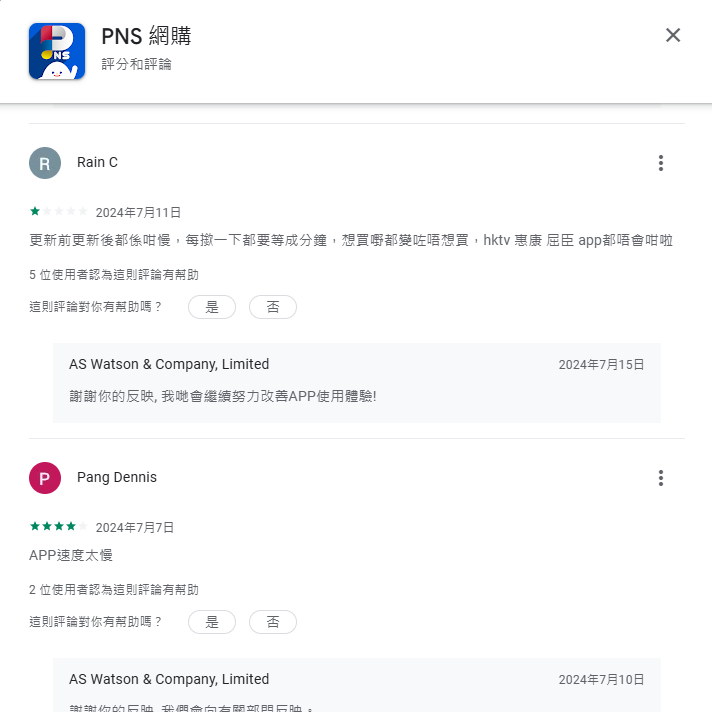This screenshot has width=712, height=712.
Task: Open overflow menu on Pang Dennis's review
Action: point(660,478)
